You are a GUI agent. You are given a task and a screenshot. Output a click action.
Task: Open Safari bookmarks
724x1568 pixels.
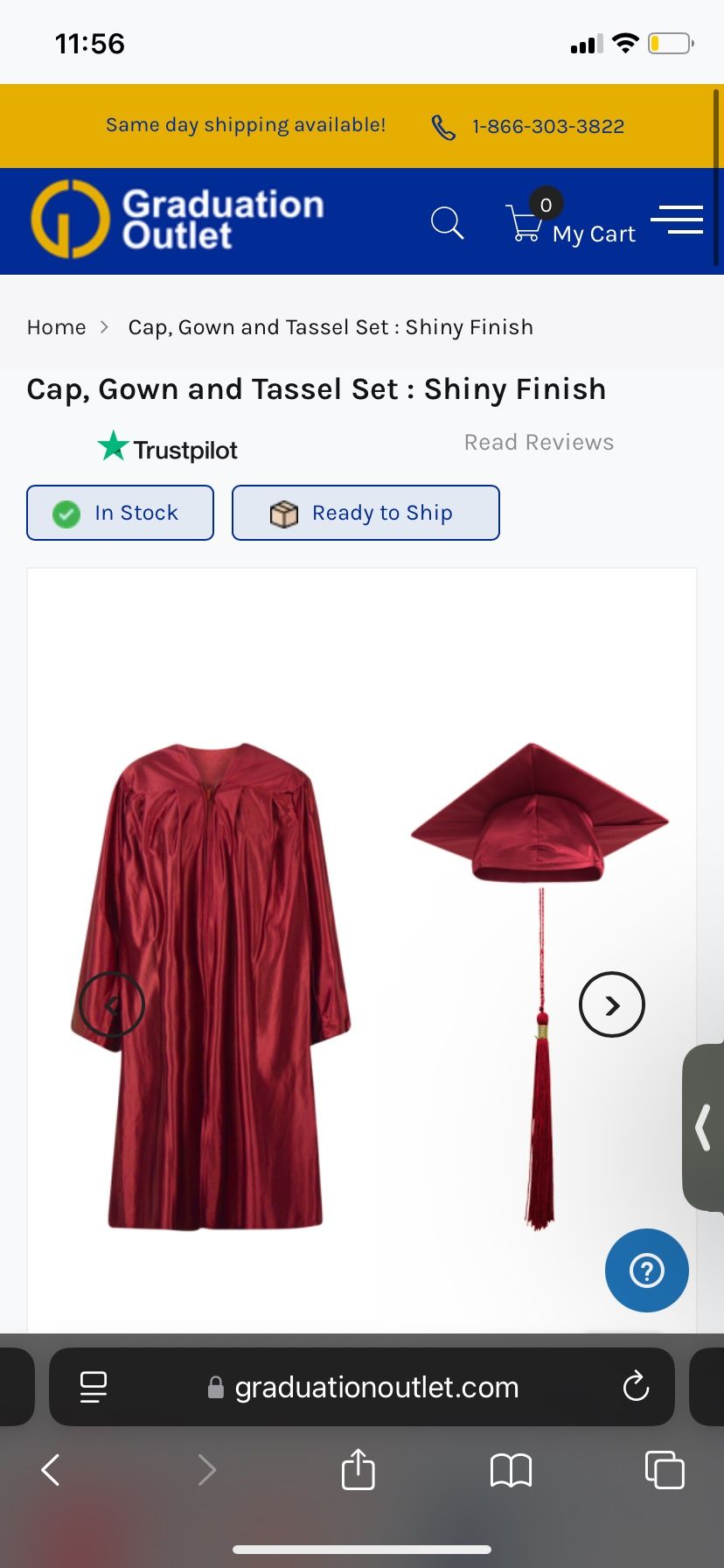[512, 1470]
